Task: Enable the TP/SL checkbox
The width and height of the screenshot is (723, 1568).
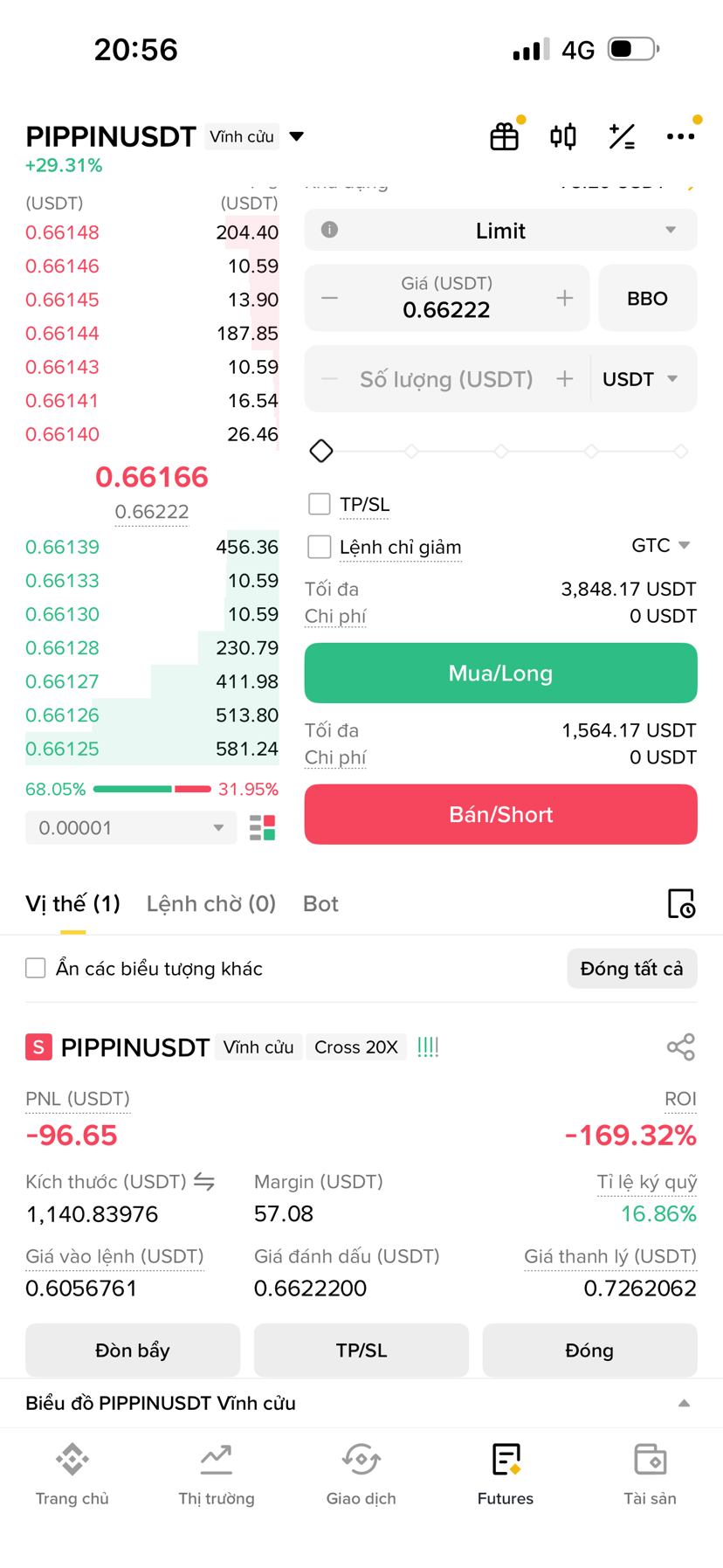Action: point(320,504)
